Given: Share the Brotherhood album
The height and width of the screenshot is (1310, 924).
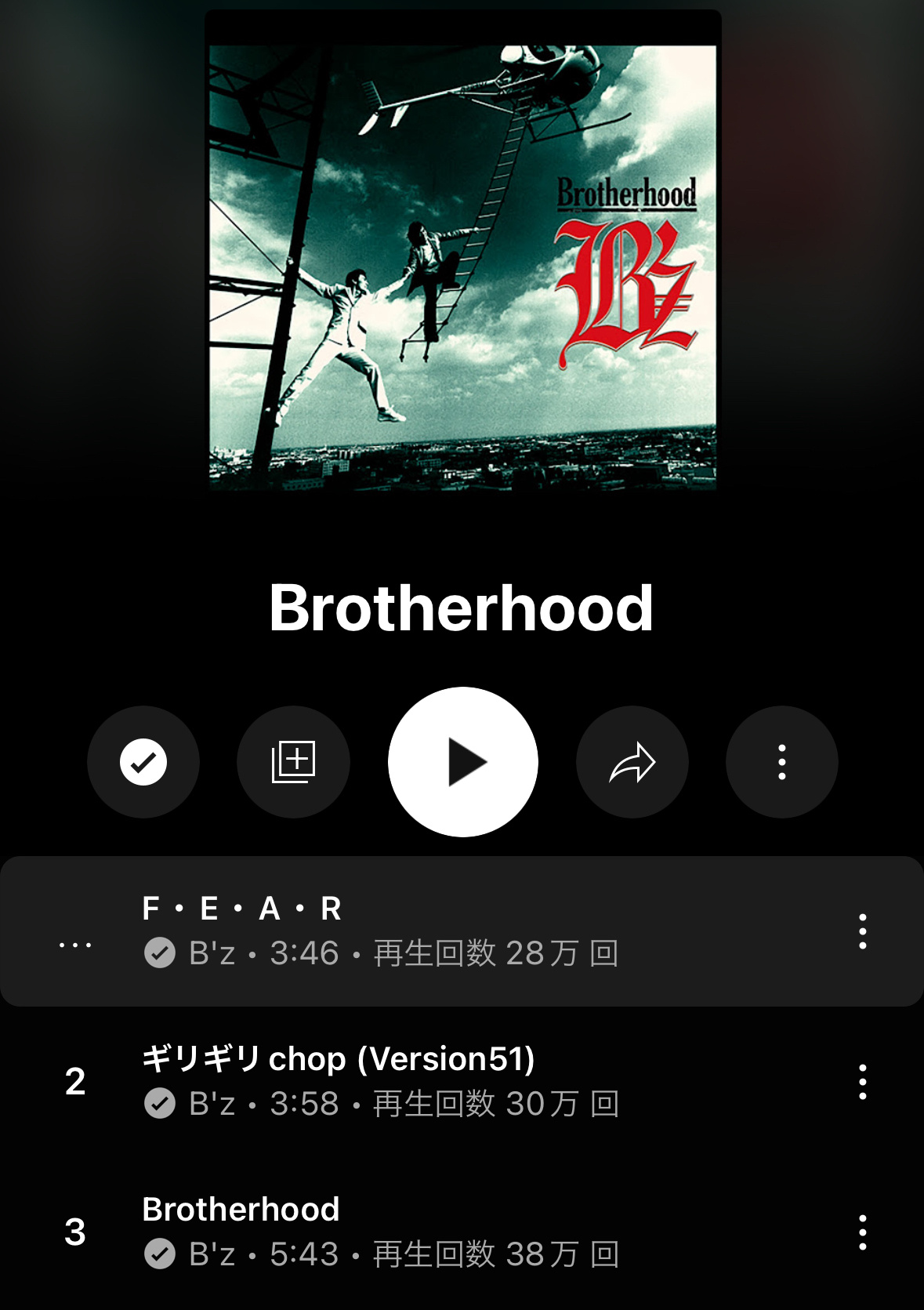Looking at the screenshot, I should pyautogui.click(x=632, y=762).
